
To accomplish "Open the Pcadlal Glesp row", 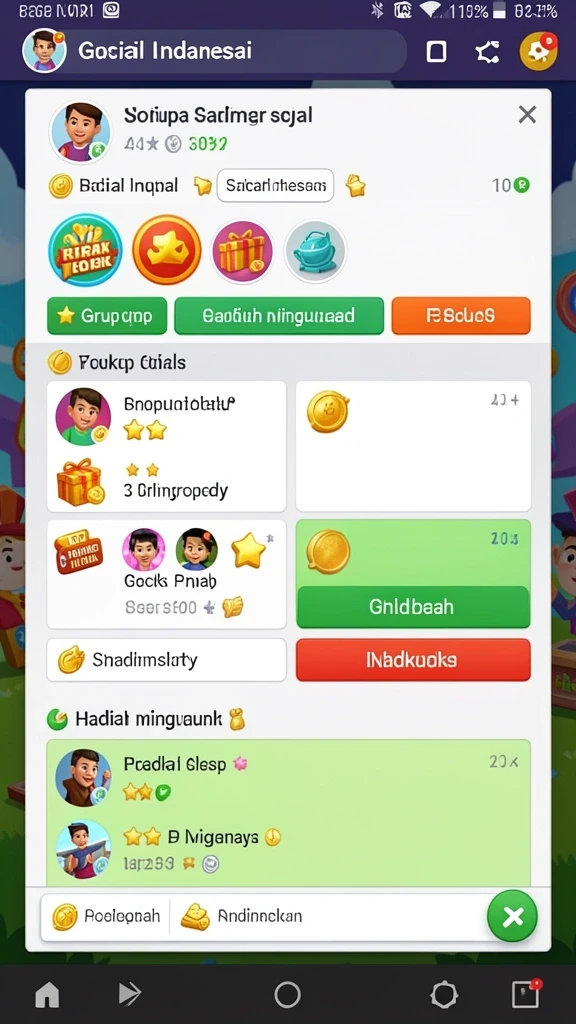I will 288,776.
